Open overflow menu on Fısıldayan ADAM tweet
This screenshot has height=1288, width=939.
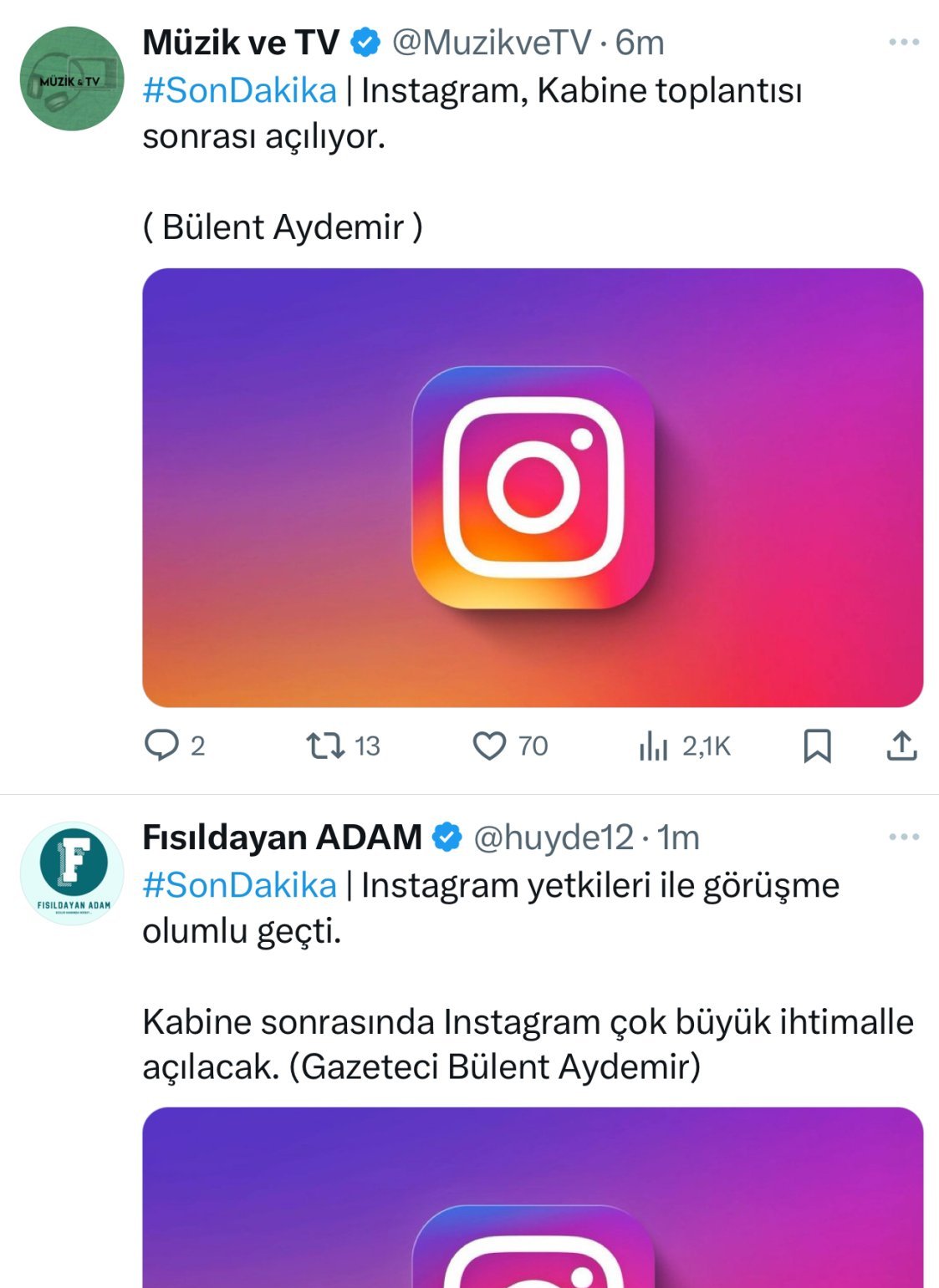(x=904, y=837)
